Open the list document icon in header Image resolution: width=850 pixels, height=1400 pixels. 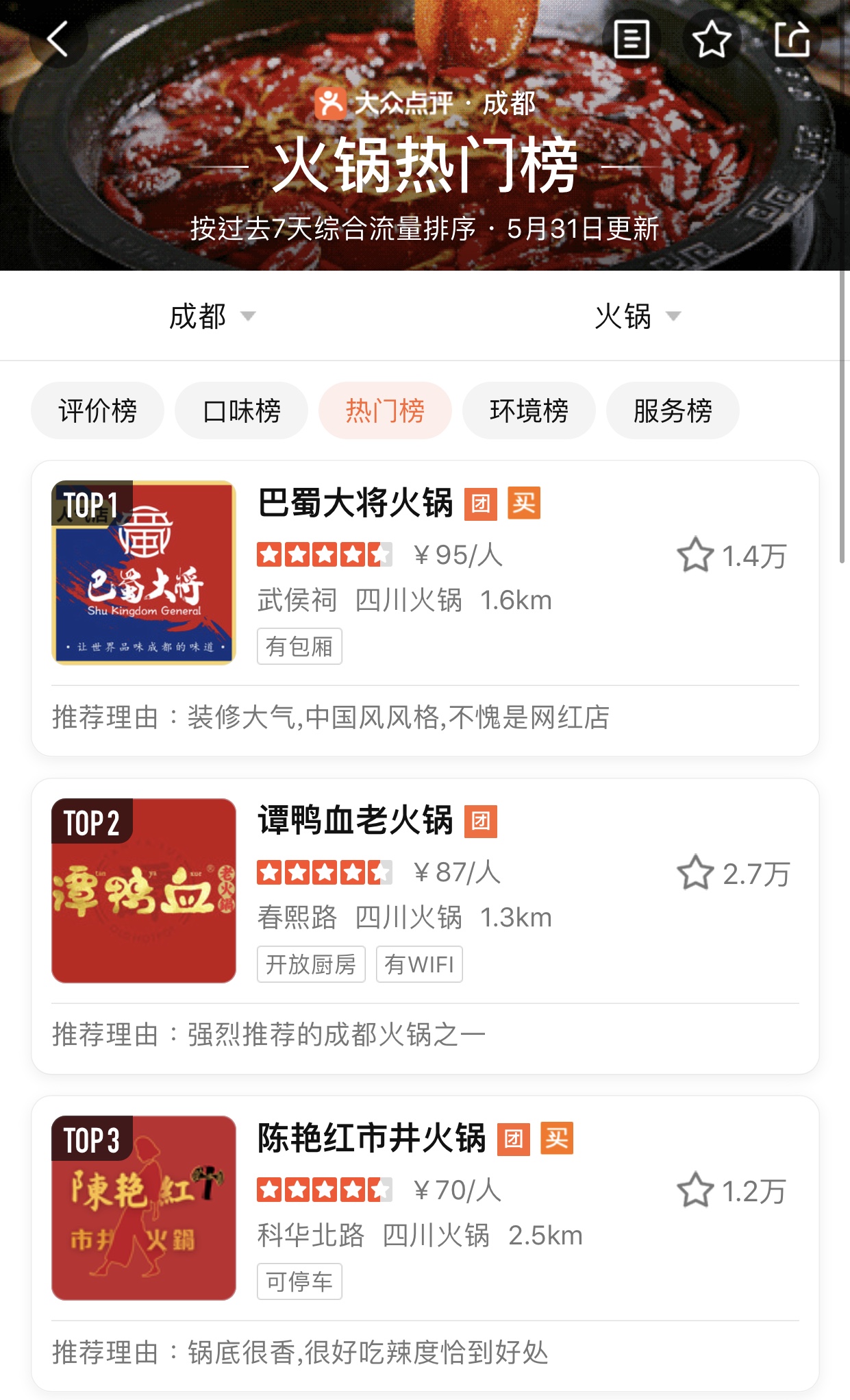(631, 38)
